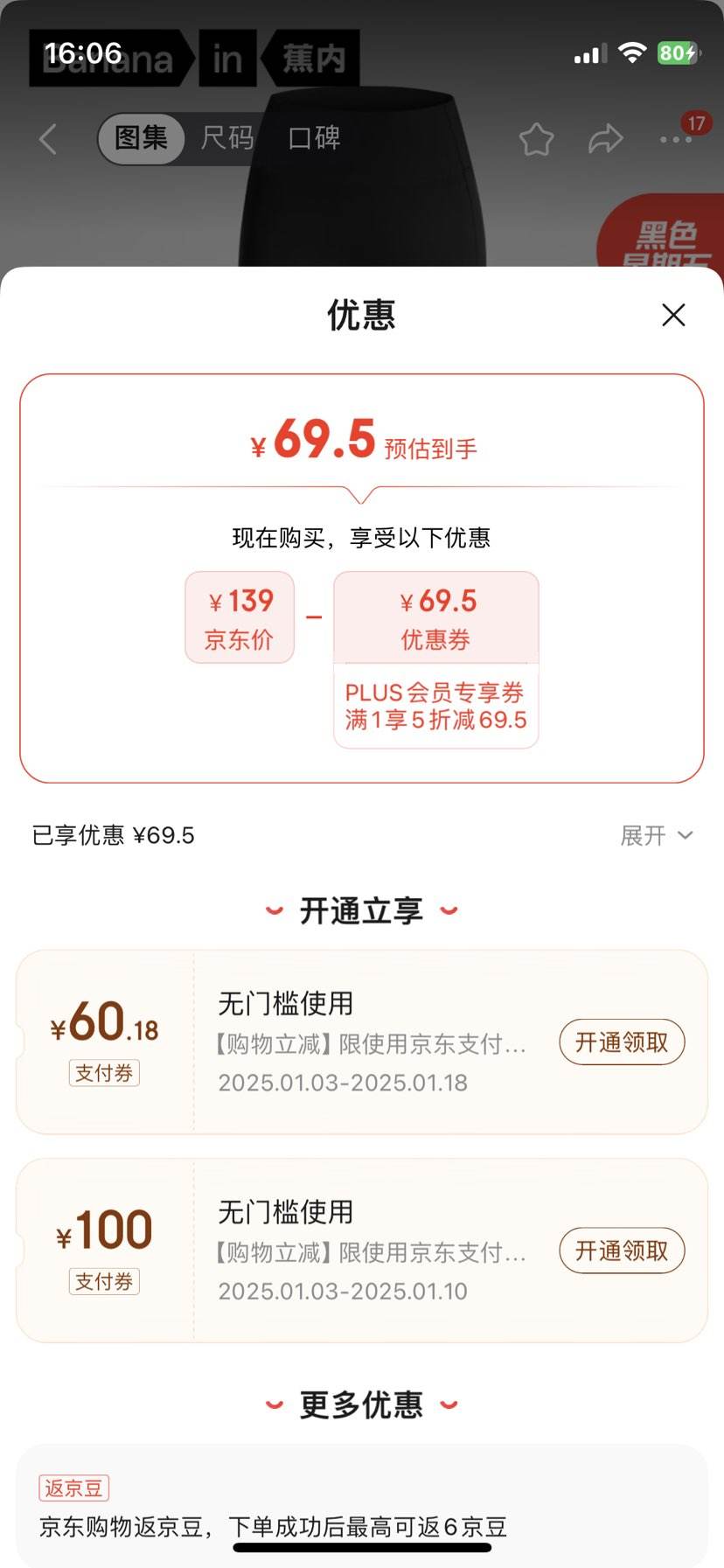Screen dimensions: 724x1568
Task: Click the 返京豆 red tag icon
Action: [73, 1488]
